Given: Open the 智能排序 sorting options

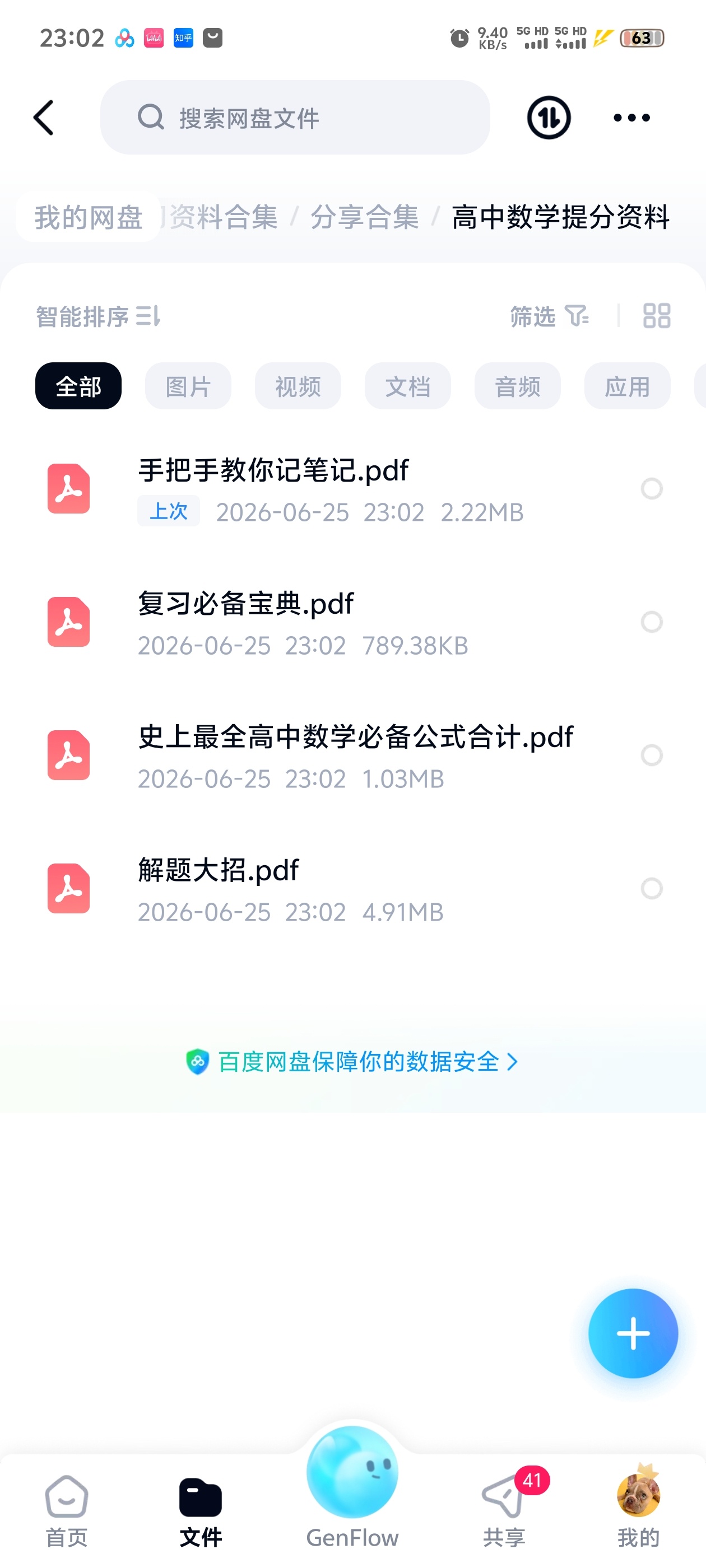Looking at the screenshot, I should (x=98, y=316).
